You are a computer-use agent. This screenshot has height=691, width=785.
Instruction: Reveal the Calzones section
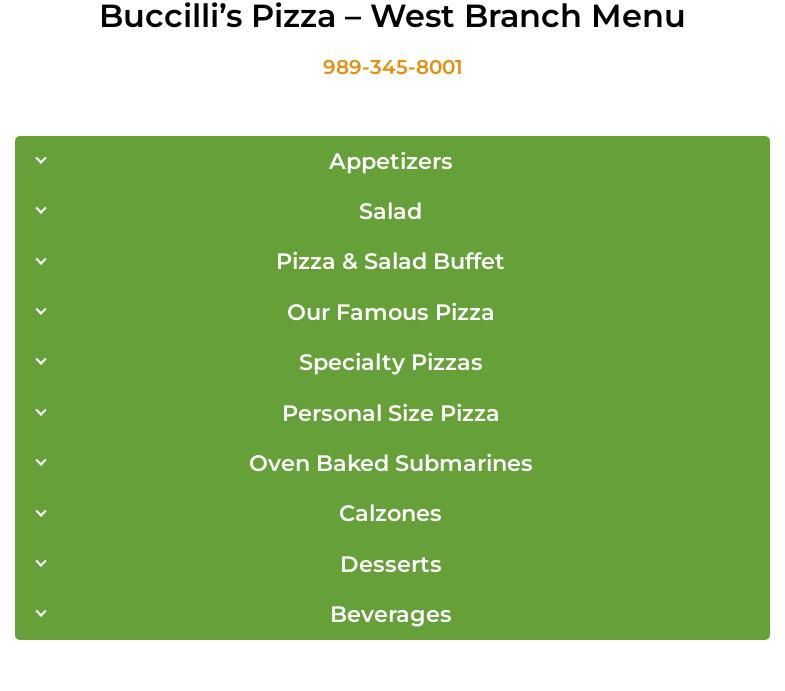point(390,513)
